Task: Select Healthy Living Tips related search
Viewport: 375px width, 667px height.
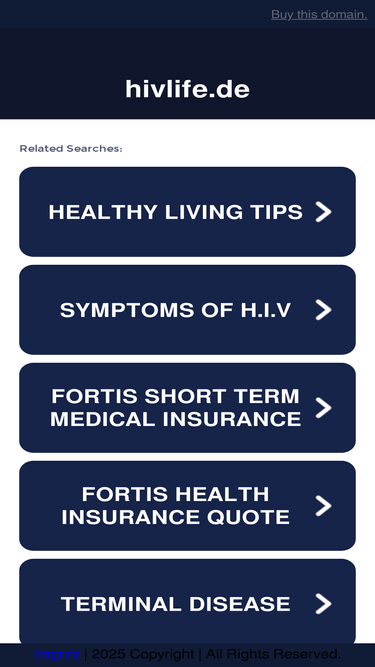Action: point(188,212)
